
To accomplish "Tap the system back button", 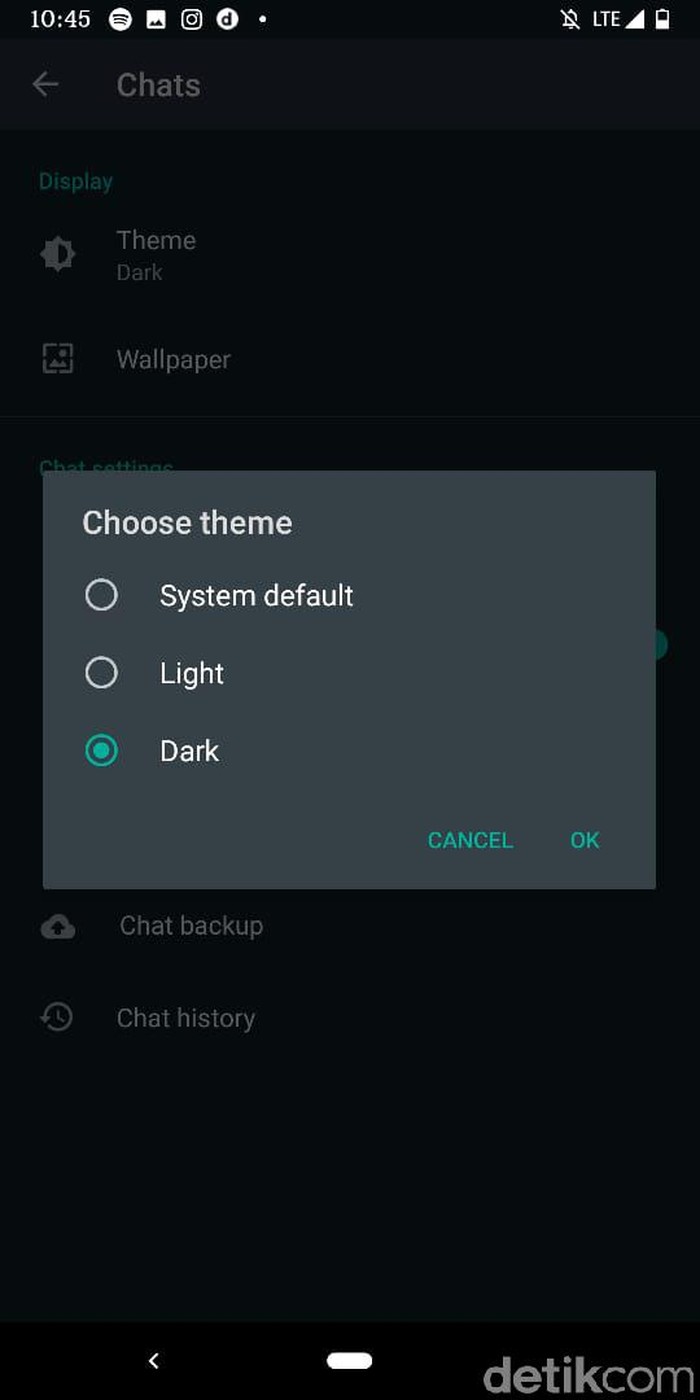I will (154, 1360).
